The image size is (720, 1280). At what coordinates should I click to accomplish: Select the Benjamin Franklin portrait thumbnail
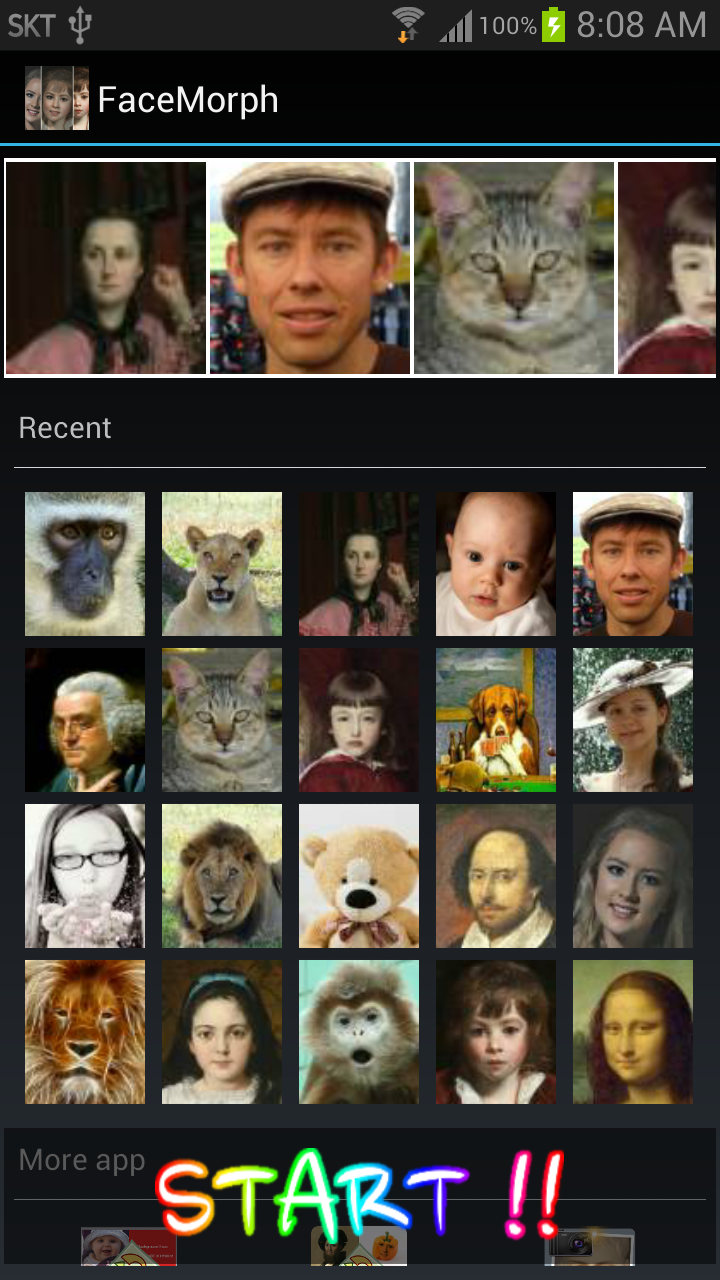[85, 720]
